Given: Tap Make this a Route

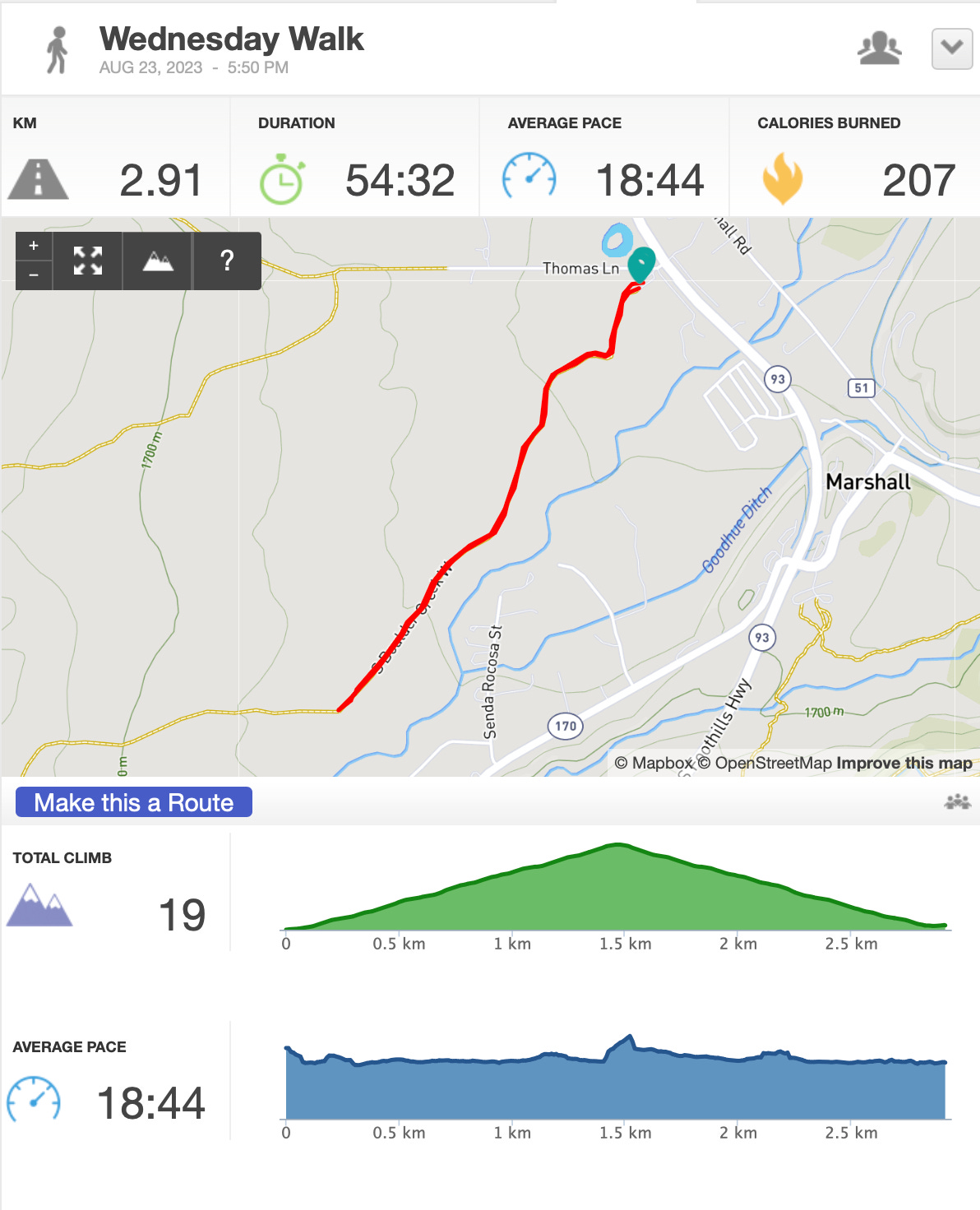Looking at the screenshot, I should pyautogui.click(x=134, y=802).
